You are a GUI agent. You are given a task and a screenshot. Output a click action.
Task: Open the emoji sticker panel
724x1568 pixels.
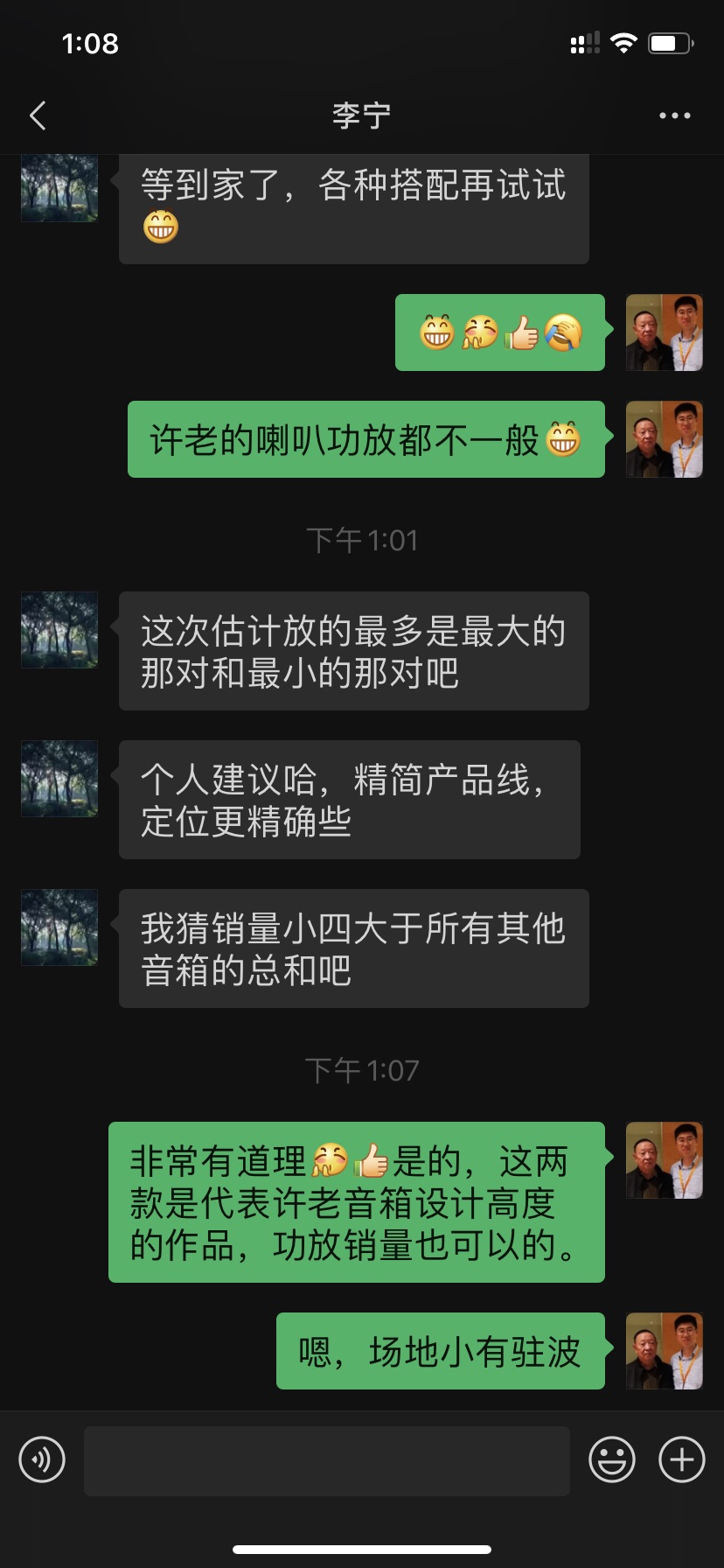pyautogui.click(x=611, y=1459)
